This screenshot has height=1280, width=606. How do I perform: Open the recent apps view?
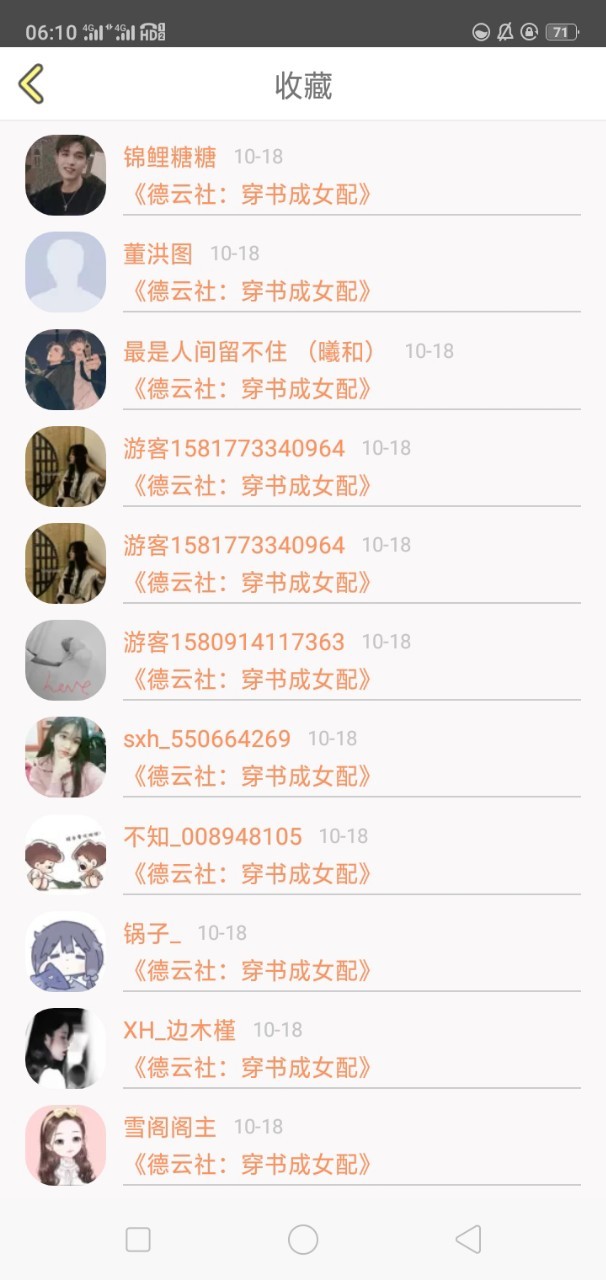tap(138, 1240)
